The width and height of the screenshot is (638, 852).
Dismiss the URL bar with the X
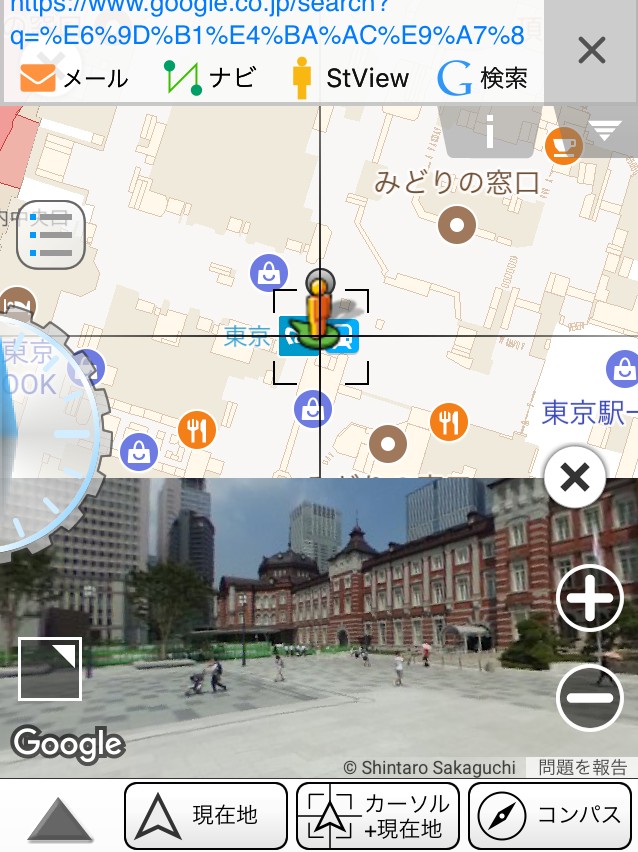(x=592, y=50)
